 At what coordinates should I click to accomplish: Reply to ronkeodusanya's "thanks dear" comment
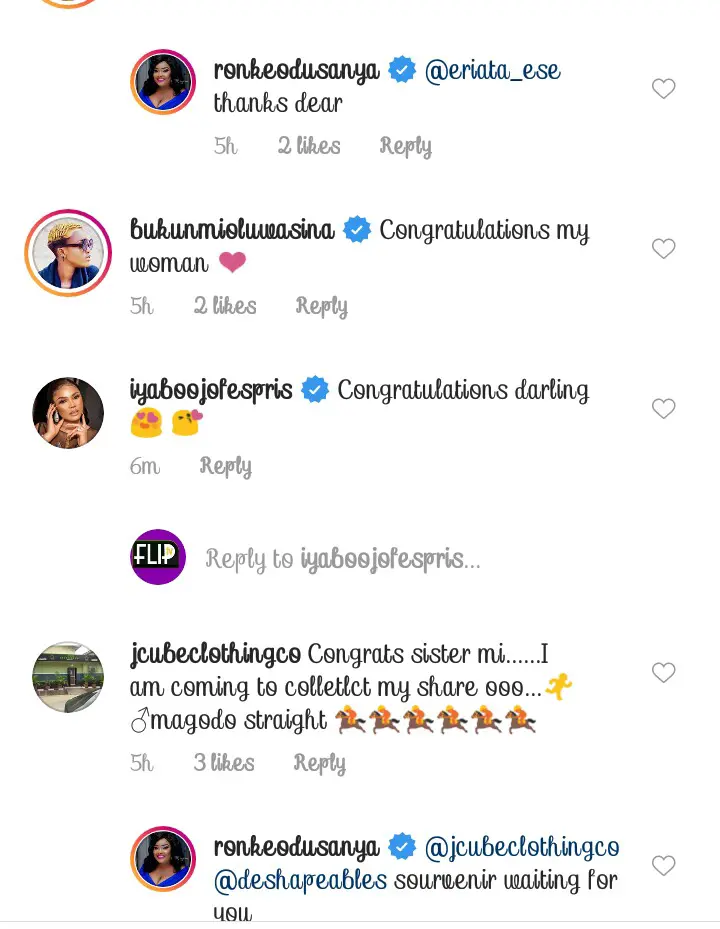tap(405, 146)
